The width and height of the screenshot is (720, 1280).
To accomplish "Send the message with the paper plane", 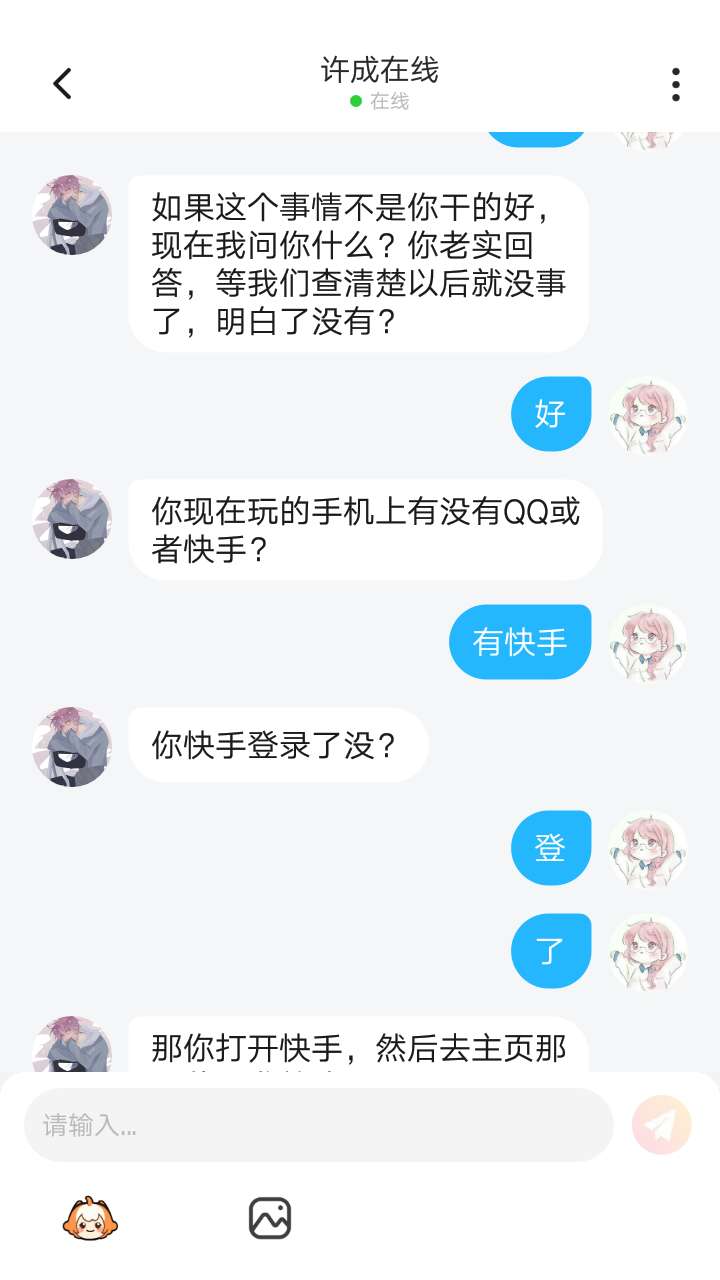I will [662, 1125].
